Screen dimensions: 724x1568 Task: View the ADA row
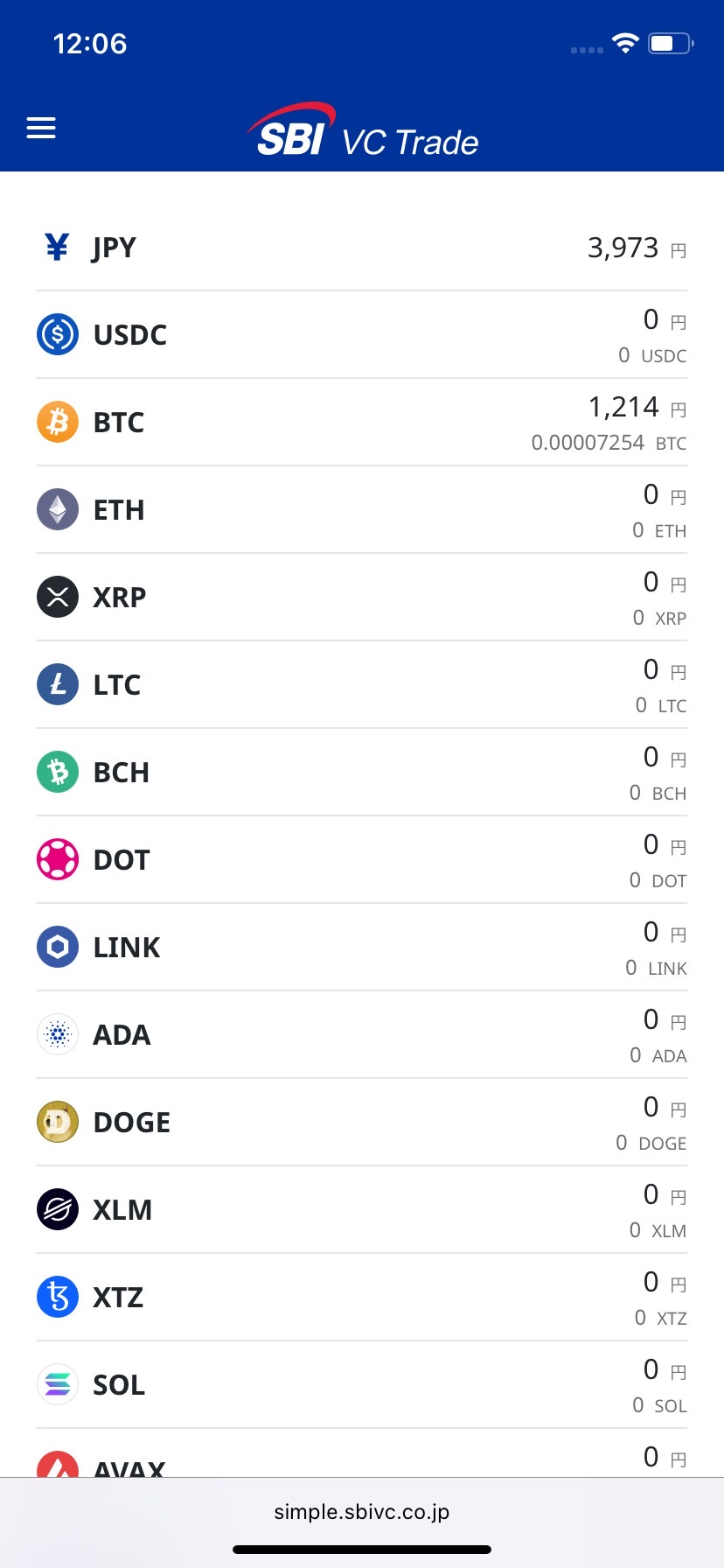[x=362, y=1035]
